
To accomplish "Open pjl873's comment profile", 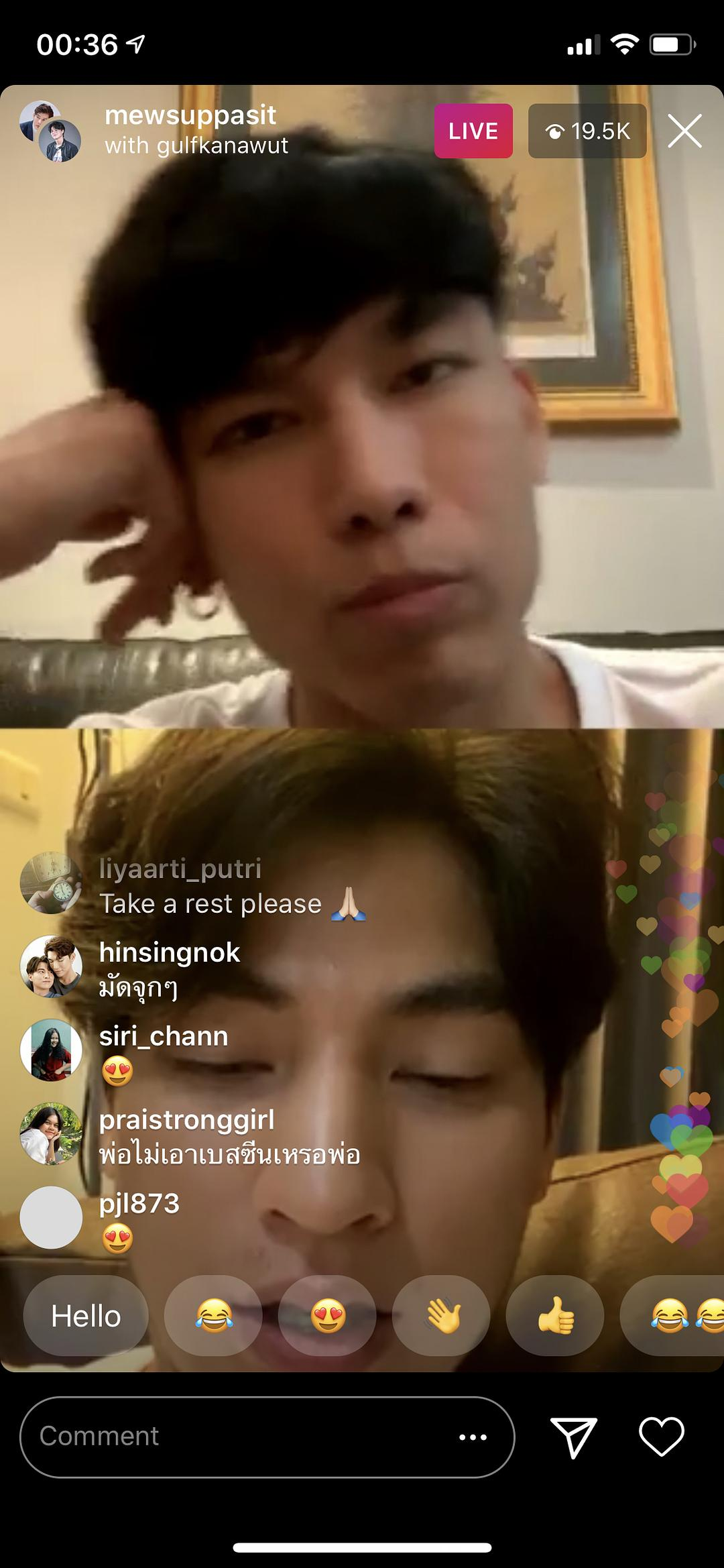I will click(x=51, y=1217).
